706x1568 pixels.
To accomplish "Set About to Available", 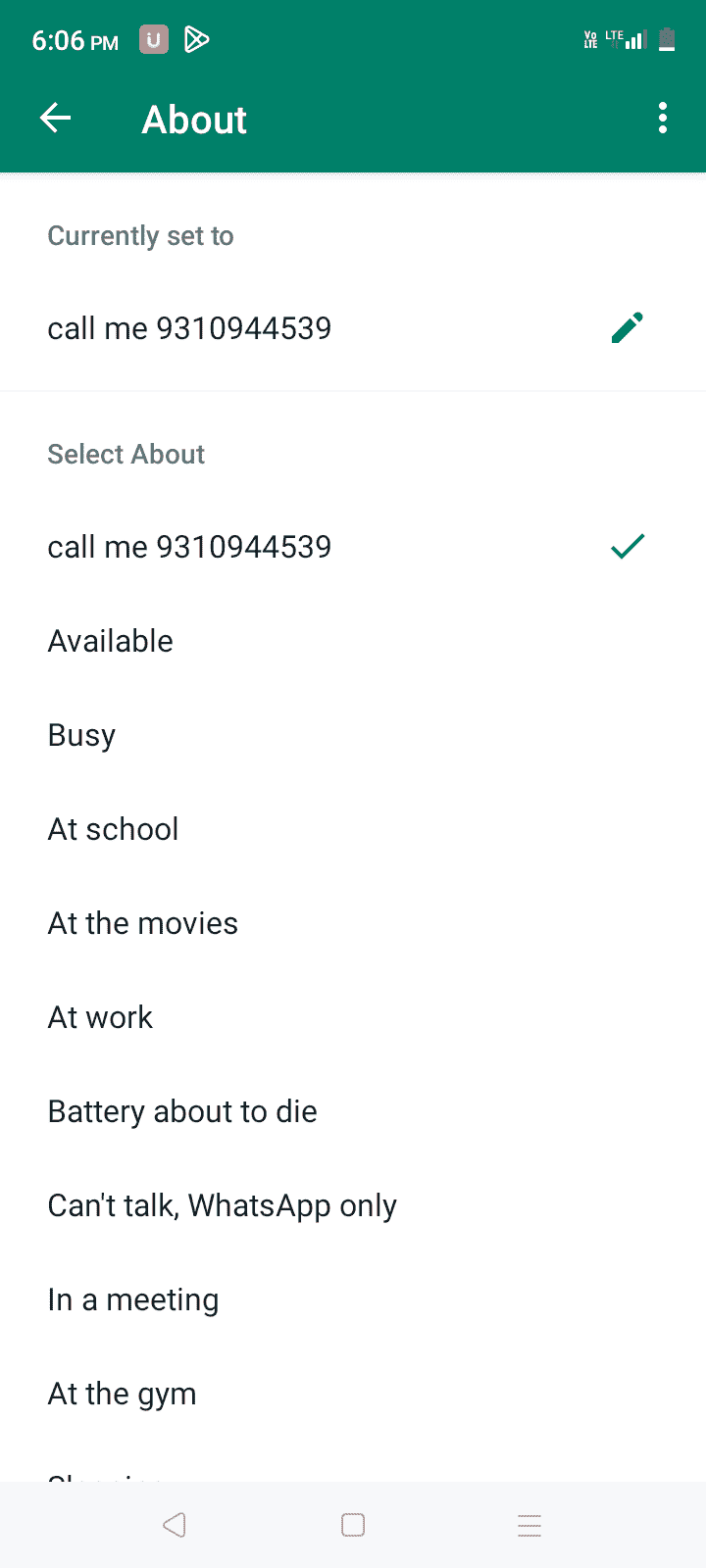I will [111, 641].
